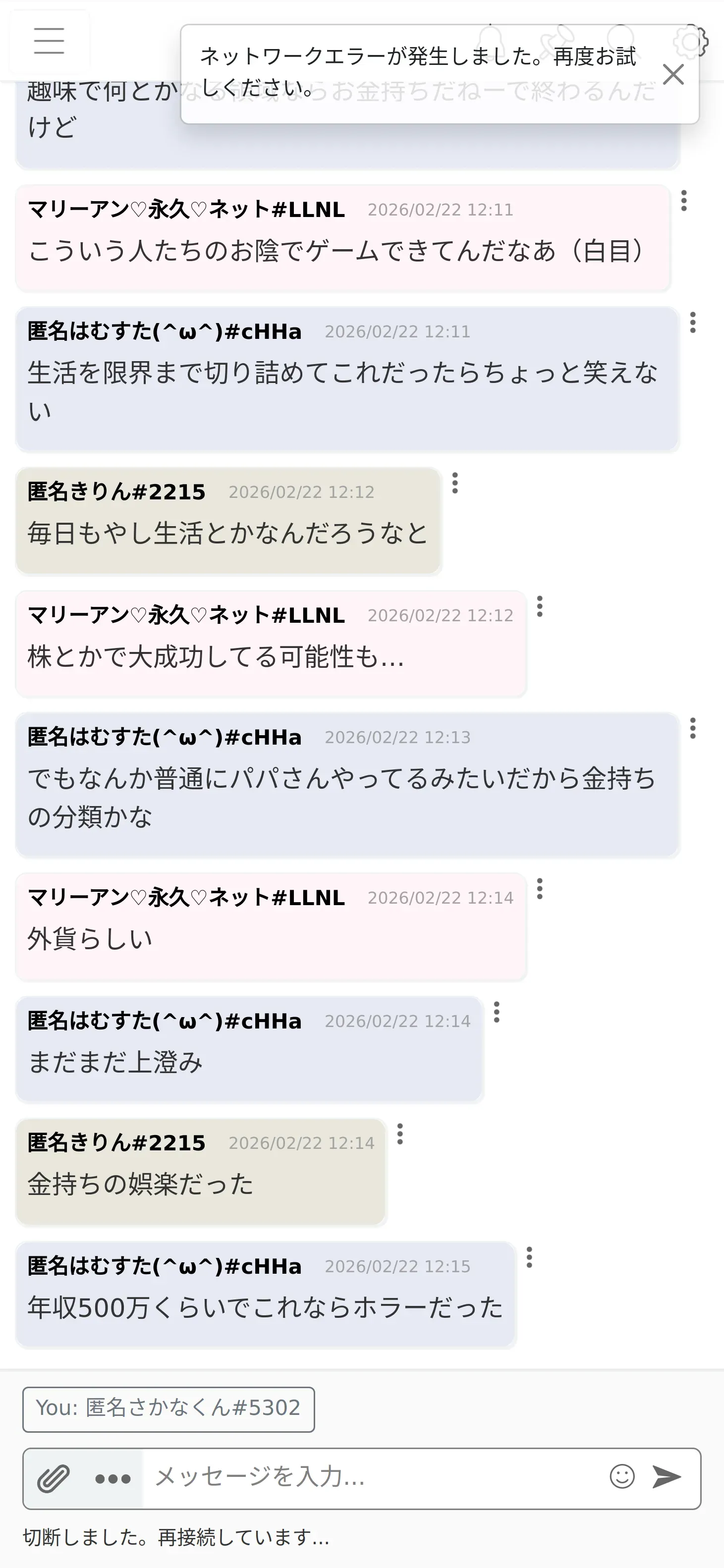Open options for the 年収500万 message

click(x=530, y=1257)
